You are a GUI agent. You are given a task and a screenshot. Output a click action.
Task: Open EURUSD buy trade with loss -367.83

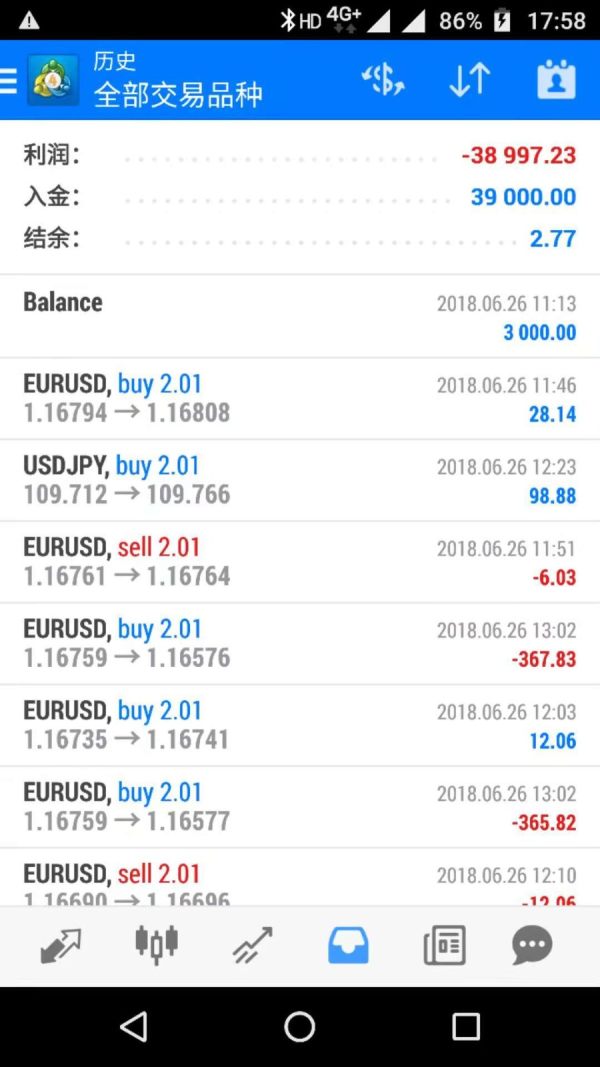click(x=300, y=644)
